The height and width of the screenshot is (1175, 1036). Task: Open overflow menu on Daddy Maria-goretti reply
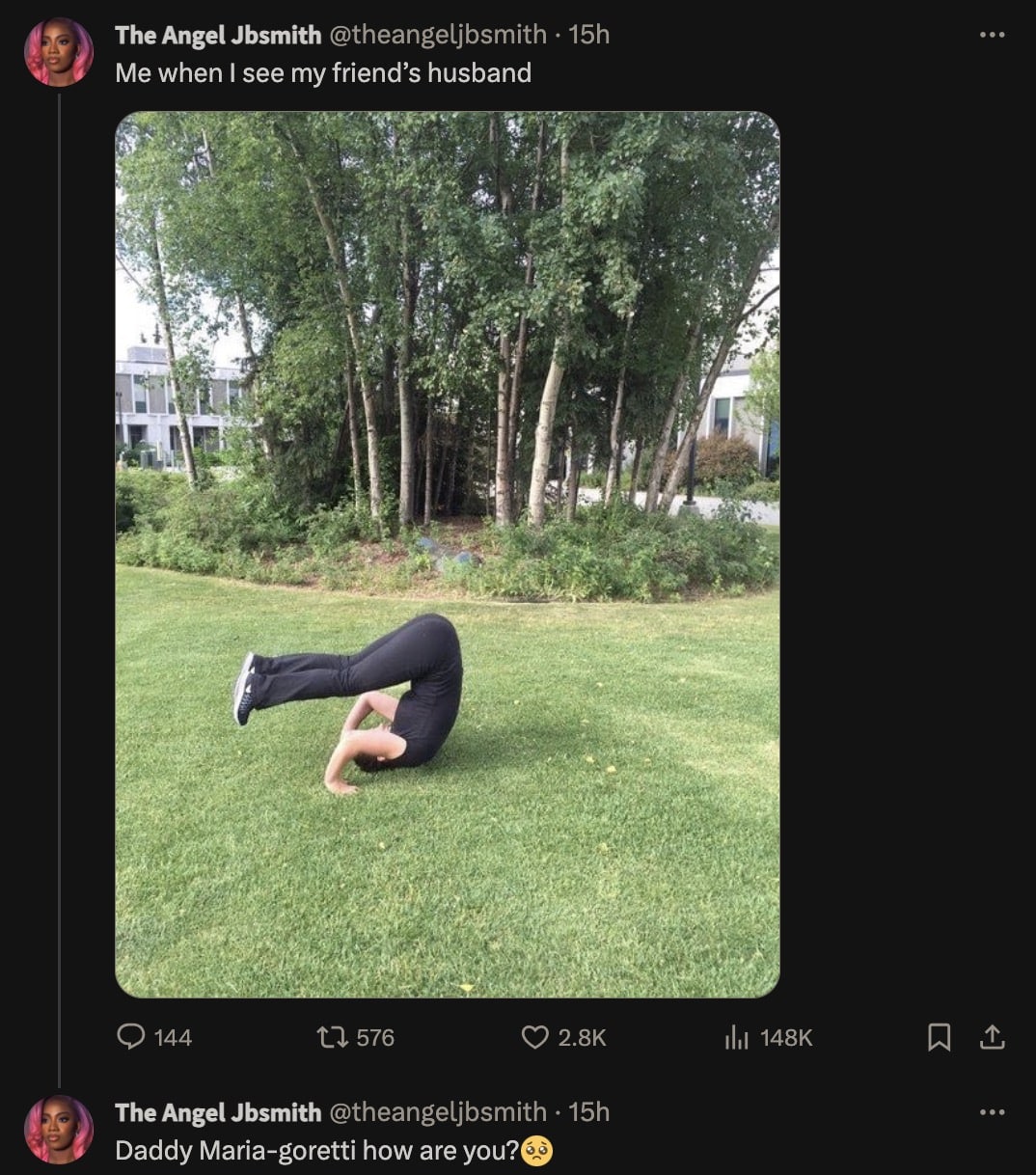tap(992, 1112)
